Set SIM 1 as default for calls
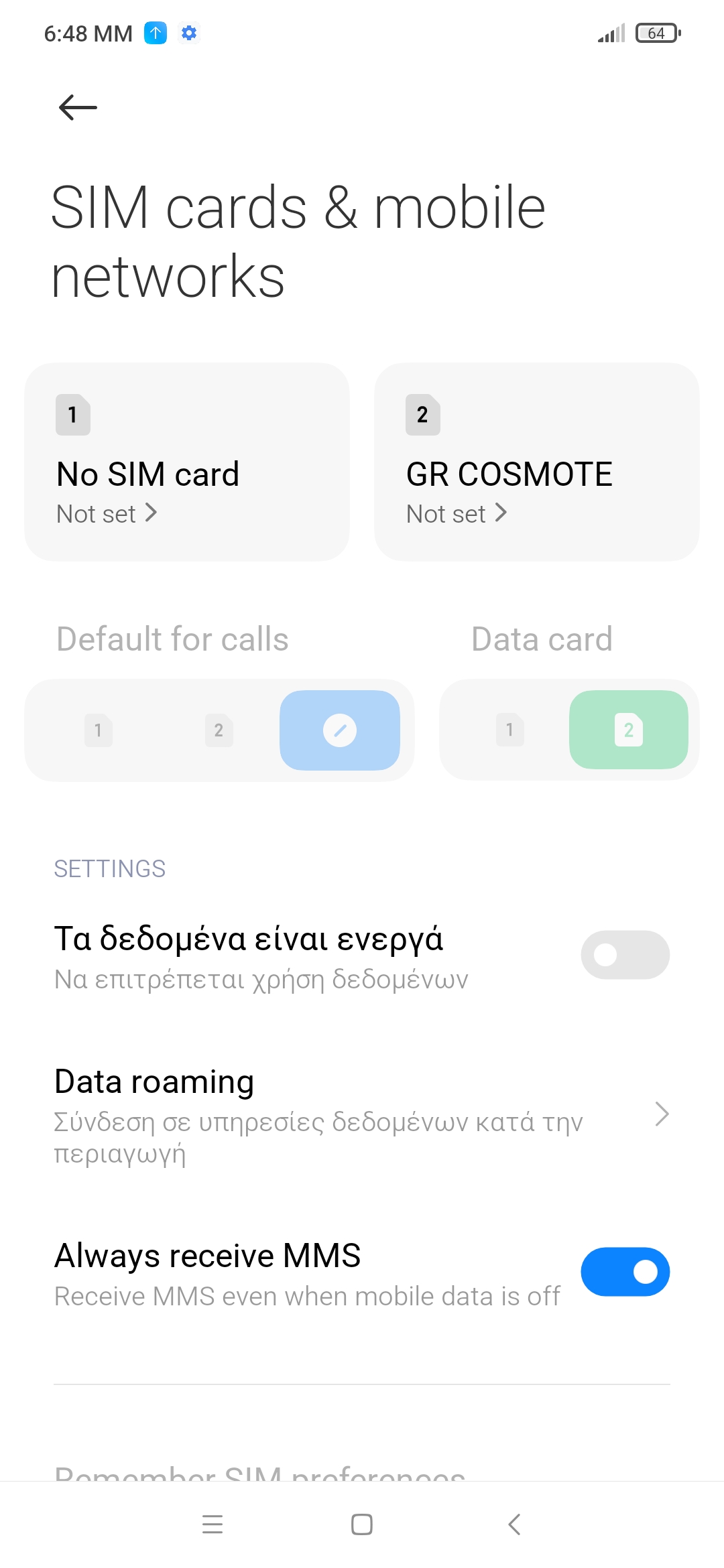Viewport: 724px width, 1568px height. coord(99,730)
